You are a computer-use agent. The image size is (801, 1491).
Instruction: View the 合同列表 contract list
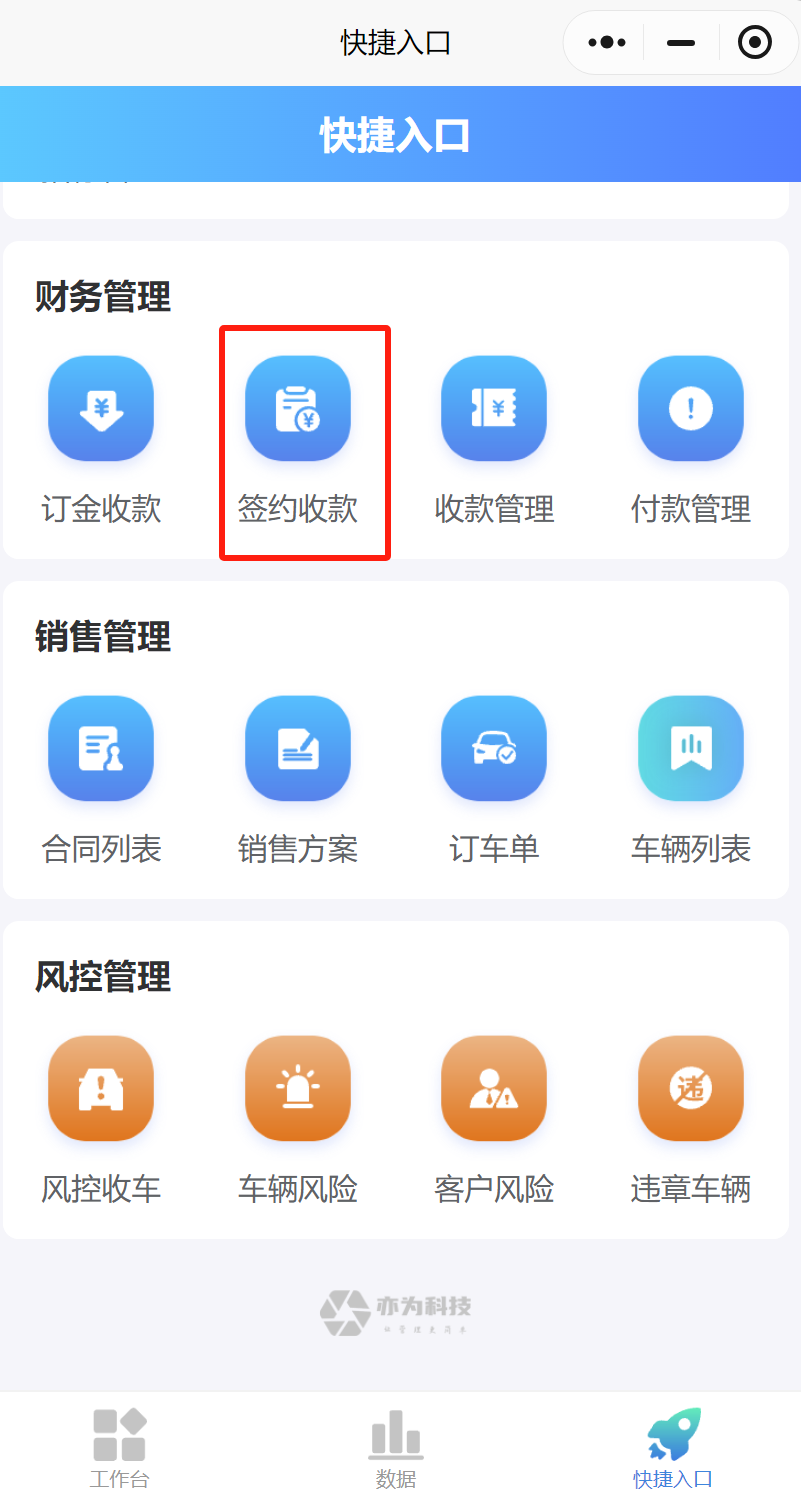coord(101,749)
